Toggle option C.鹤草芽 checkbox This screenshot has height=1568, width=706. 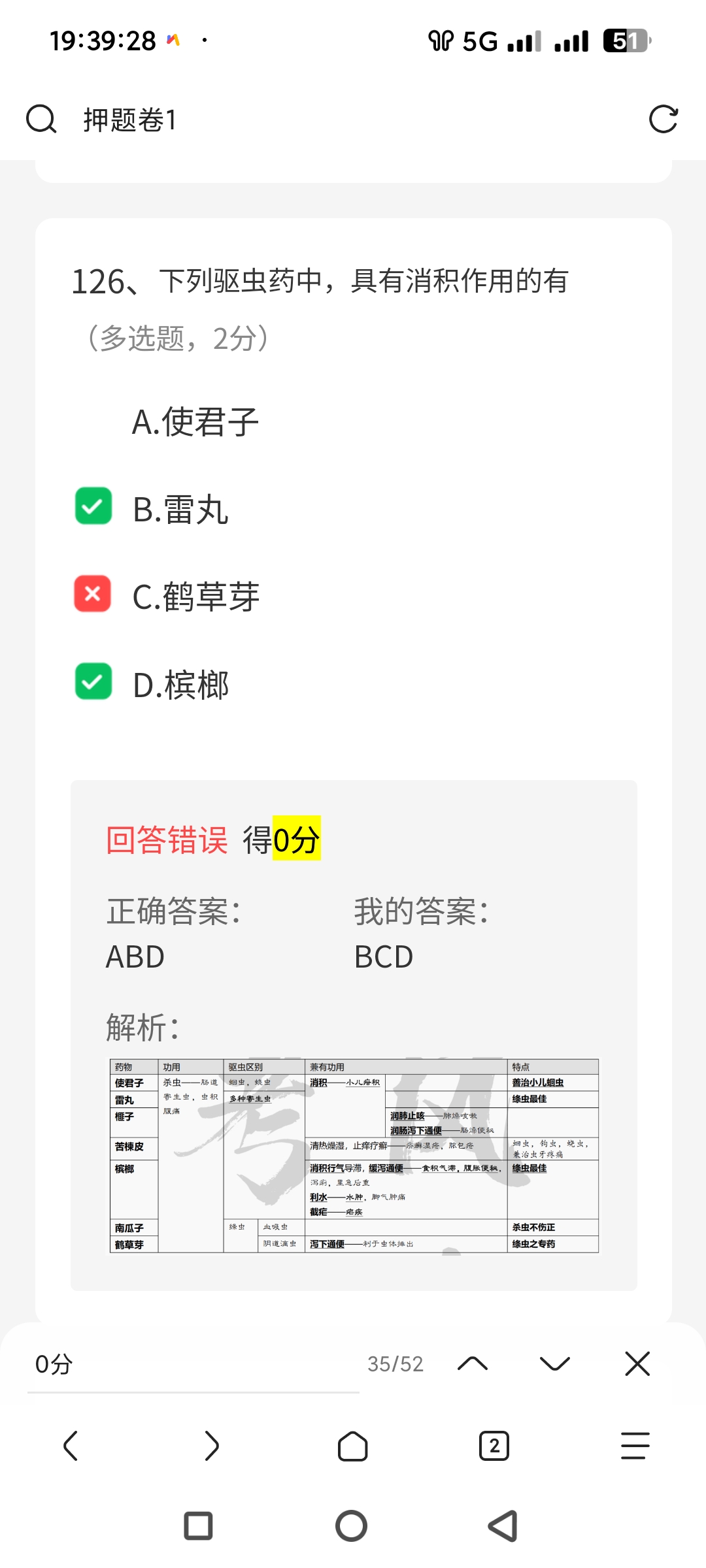[x=93, y=594]
